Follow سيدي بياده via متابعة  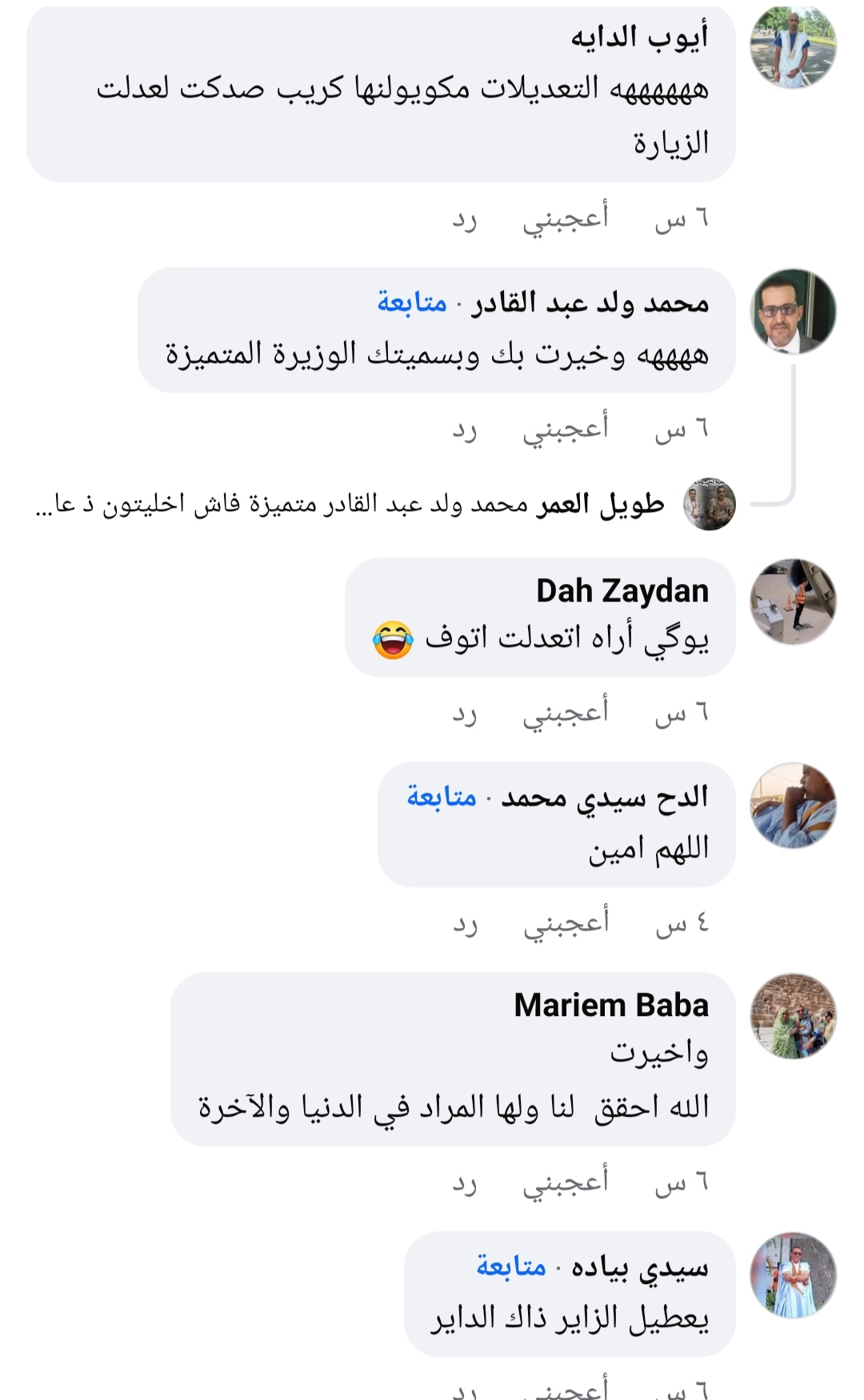point(510,1266)
